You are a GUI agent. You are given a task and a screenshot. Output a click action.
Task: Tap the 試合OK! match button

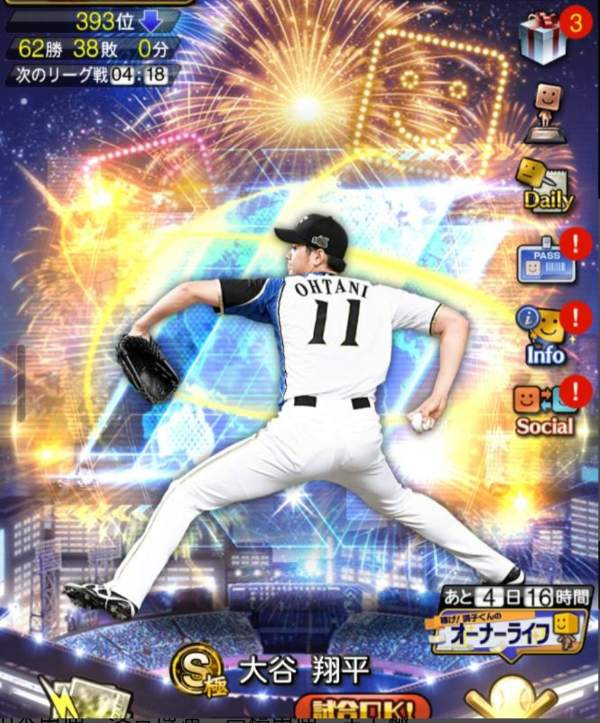360,707
